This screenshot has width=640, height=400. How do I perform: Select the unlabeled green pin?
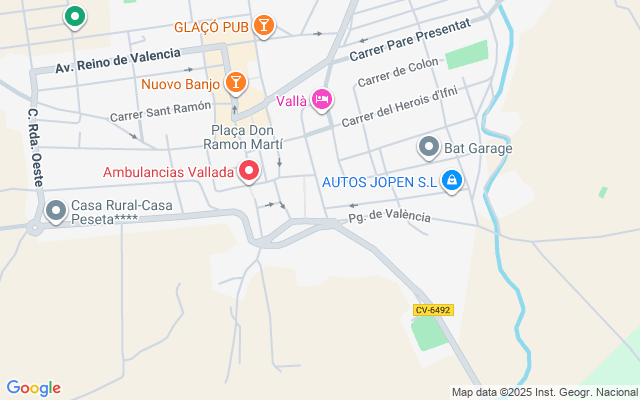[75, 18]
